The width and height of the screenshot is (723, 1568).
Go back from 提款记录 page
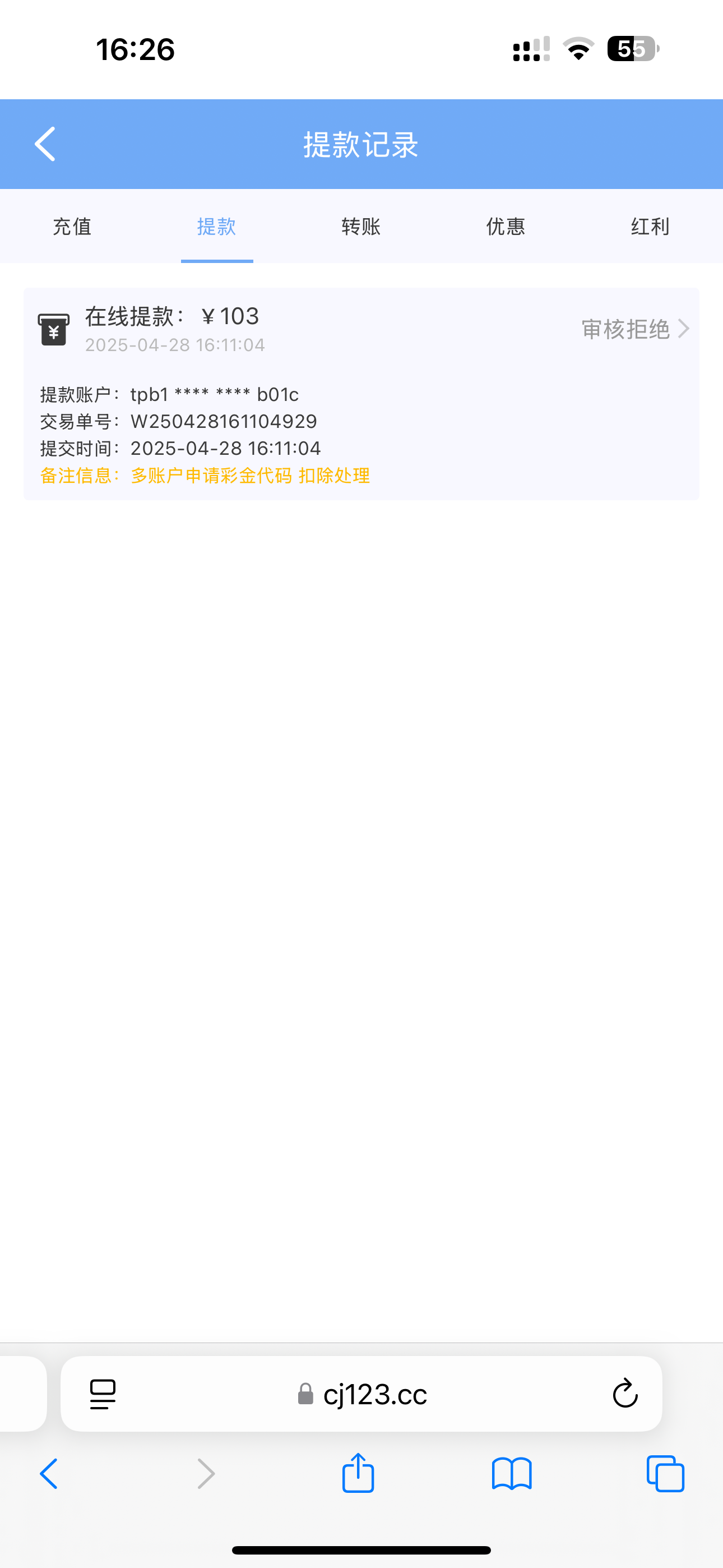(x=45, y=144)
